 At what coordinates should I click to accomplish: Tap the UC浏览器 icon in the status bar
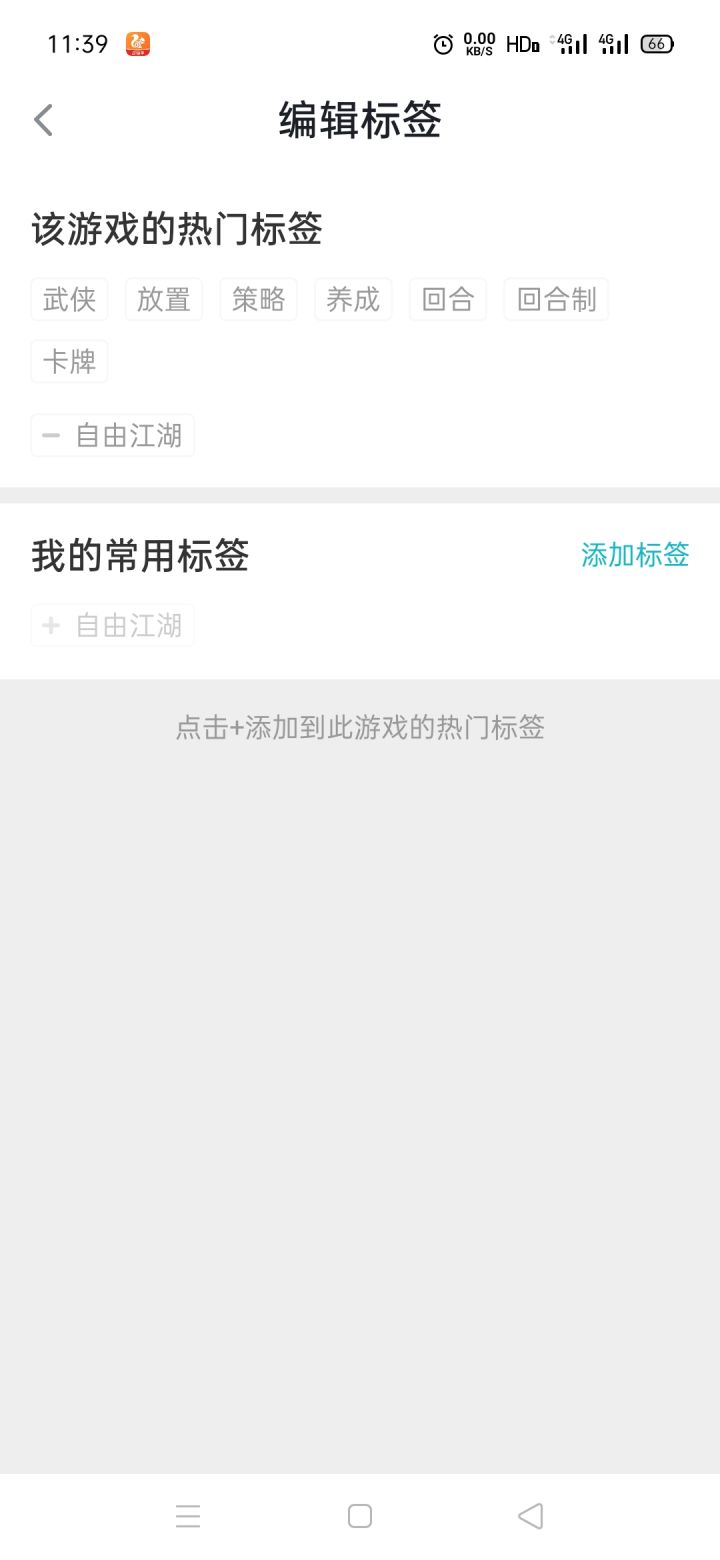[137, 43]
